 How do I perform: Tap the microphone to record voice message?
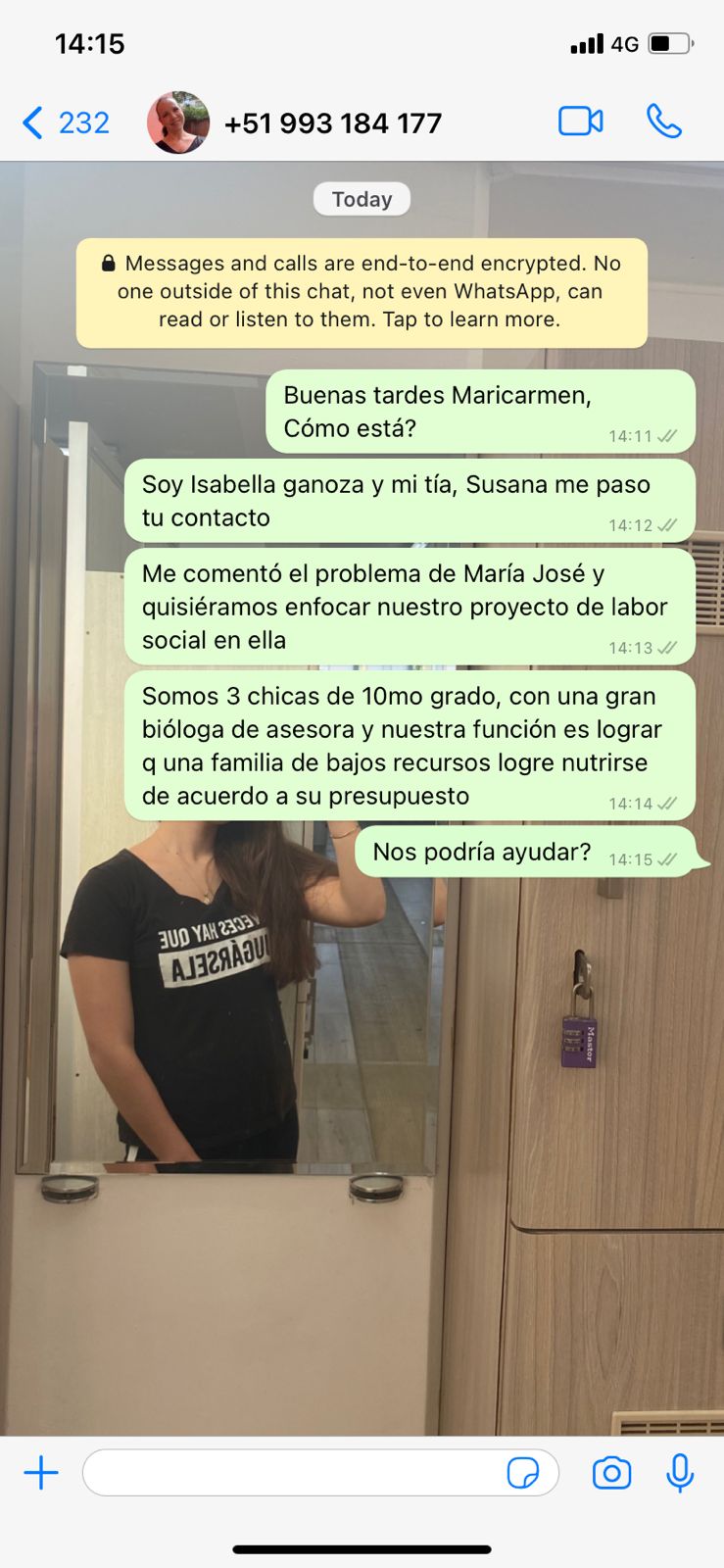(x=680, y=1472)
